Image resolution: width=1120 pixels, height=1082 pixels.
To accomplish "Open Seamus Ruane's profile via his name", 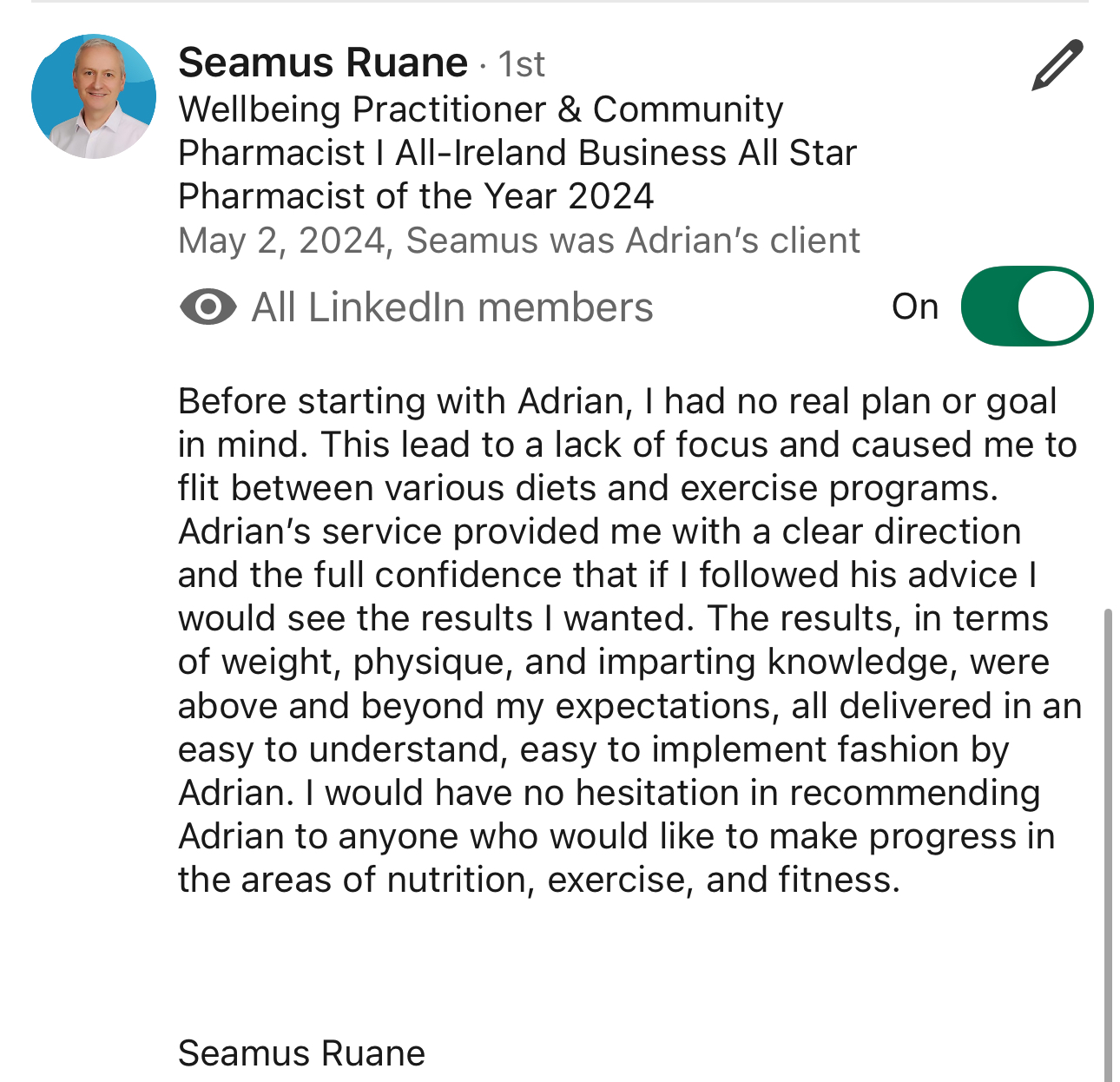I will coord(323,63).
